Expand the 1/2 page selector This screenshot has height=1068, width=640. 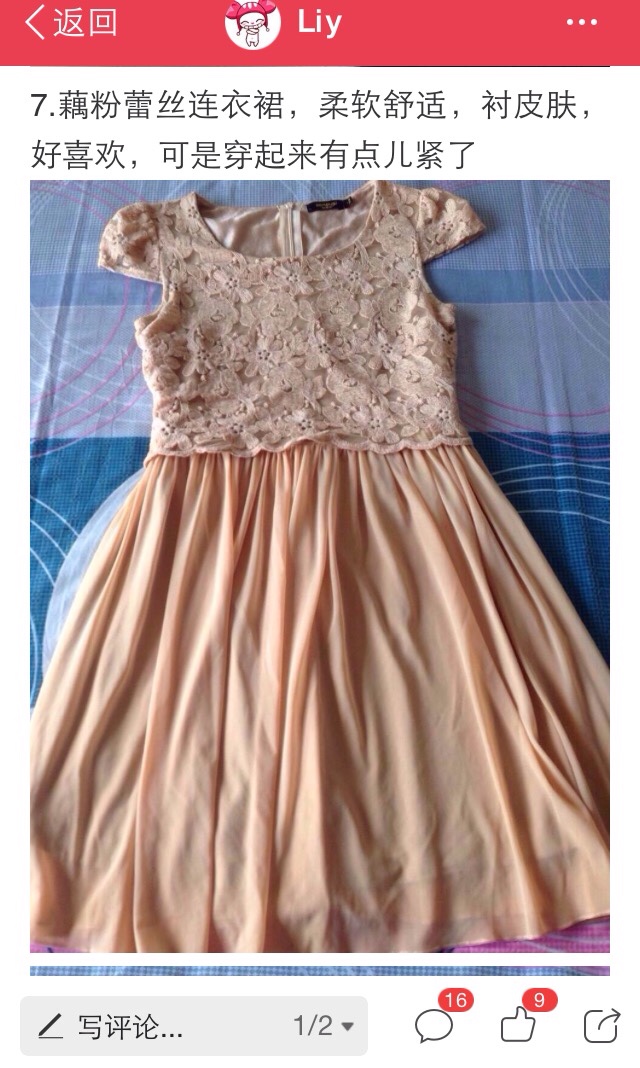point(324,1026)
